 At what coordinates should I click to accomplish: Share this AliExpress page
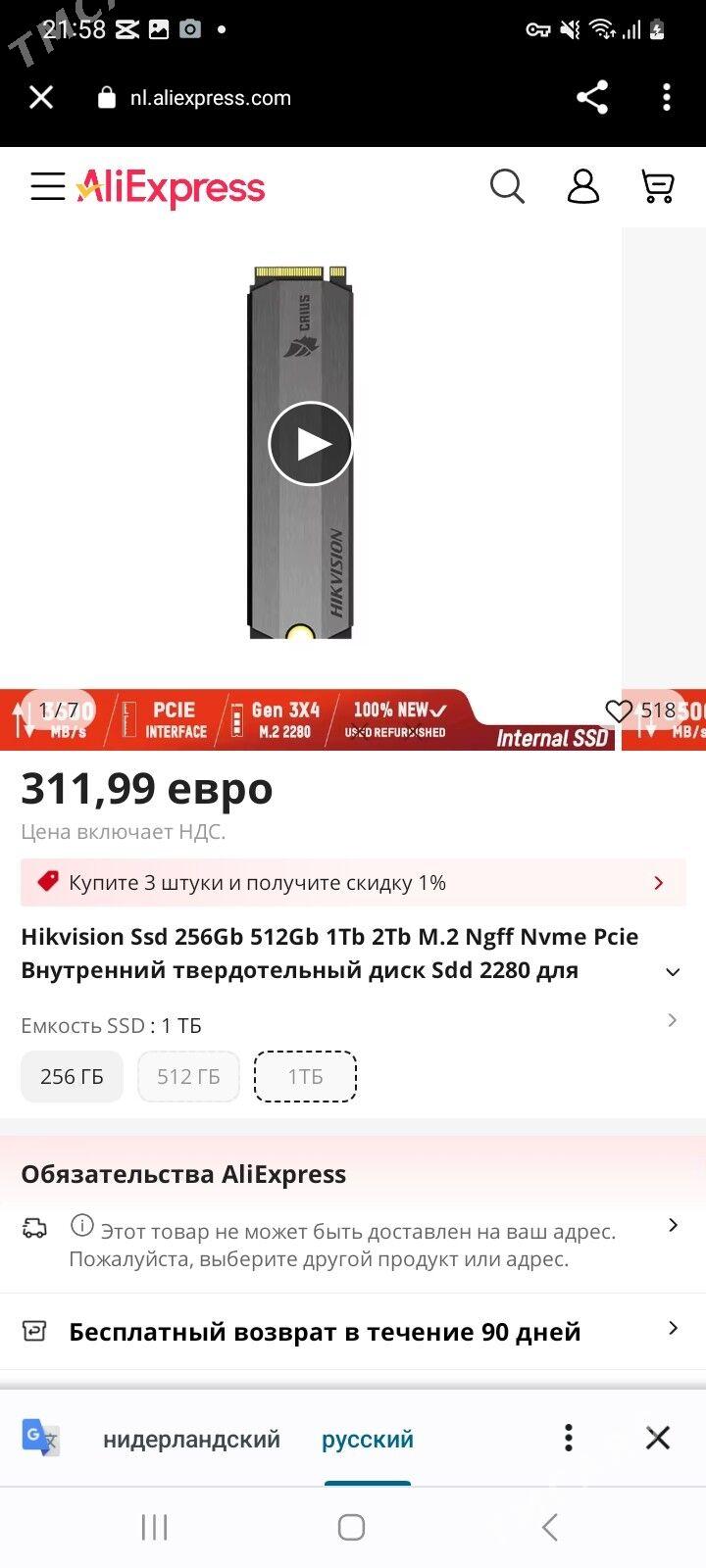(x=591, y=97)
